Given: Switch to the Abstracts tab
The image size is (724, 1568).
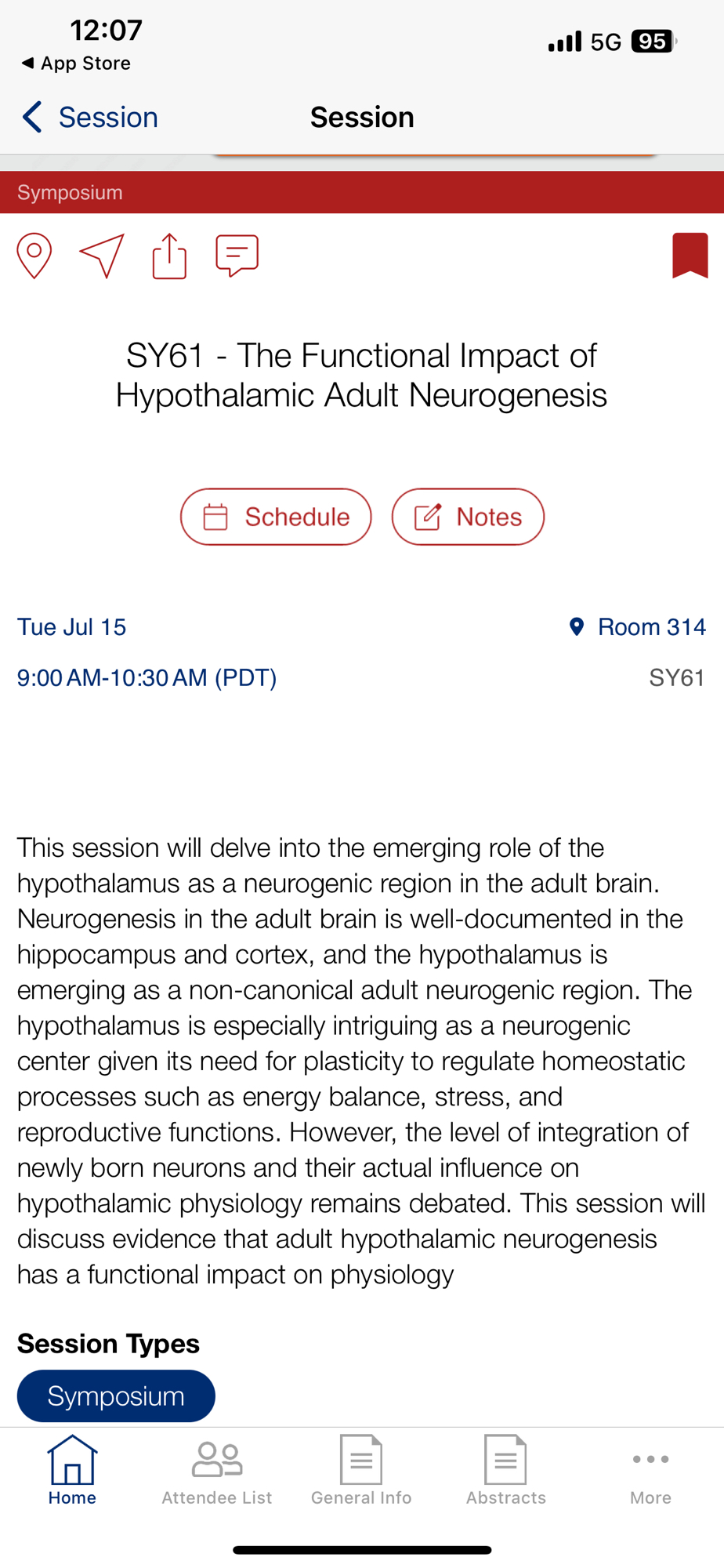Looking at the screenshot, I should pyautogui.click(x=506, y=1471).
